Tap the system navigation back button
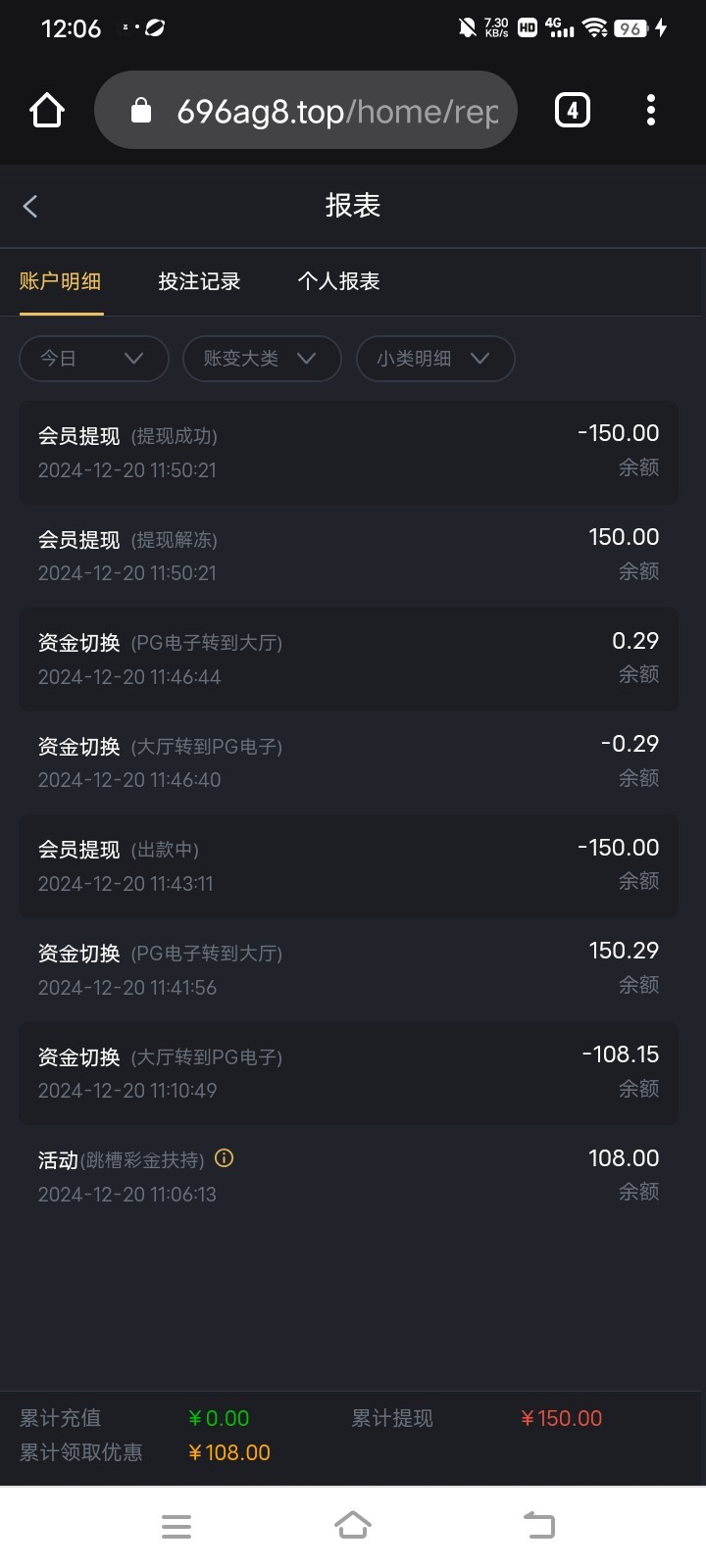The height and width of the screenshot is (1568, 706). pyautogui.click(x=538, y=1525)
